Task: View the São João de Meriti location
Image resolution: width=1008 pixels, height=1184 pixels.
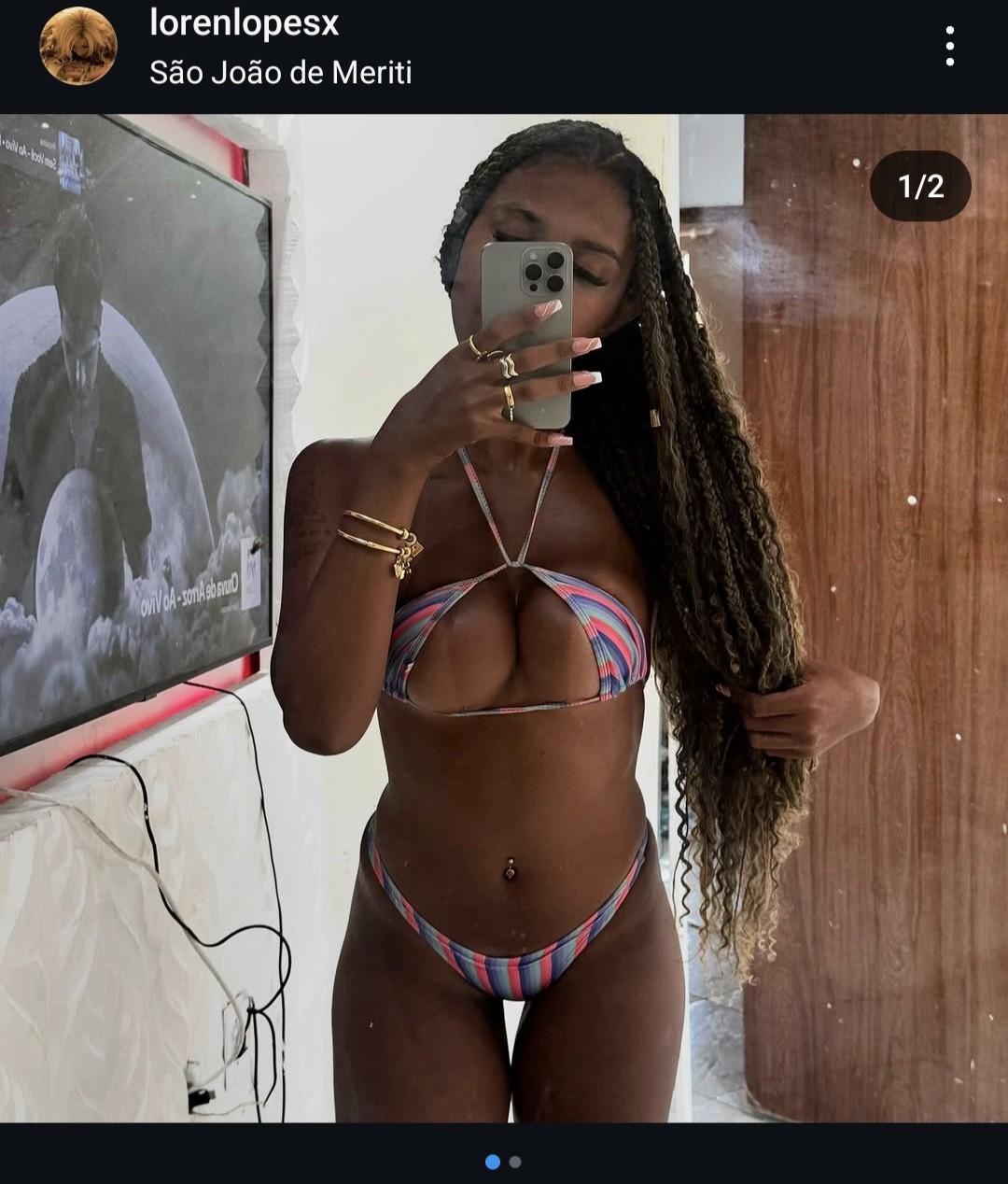Action: pos(280,73)
